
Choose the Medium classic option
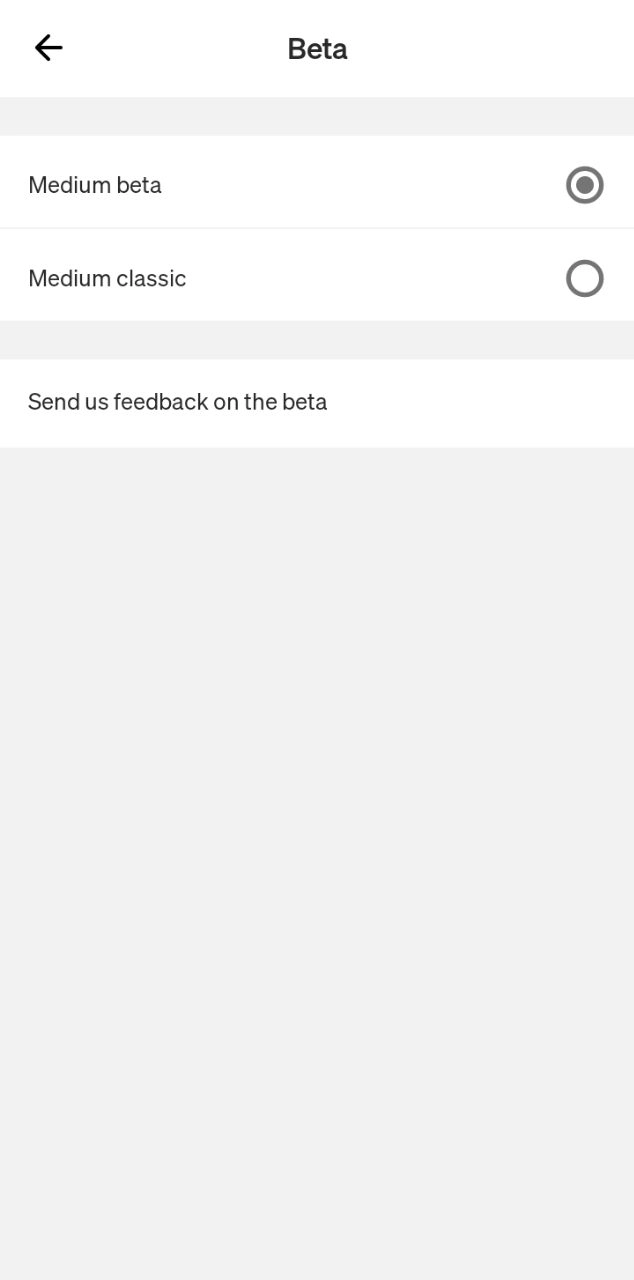click(584, 278)
